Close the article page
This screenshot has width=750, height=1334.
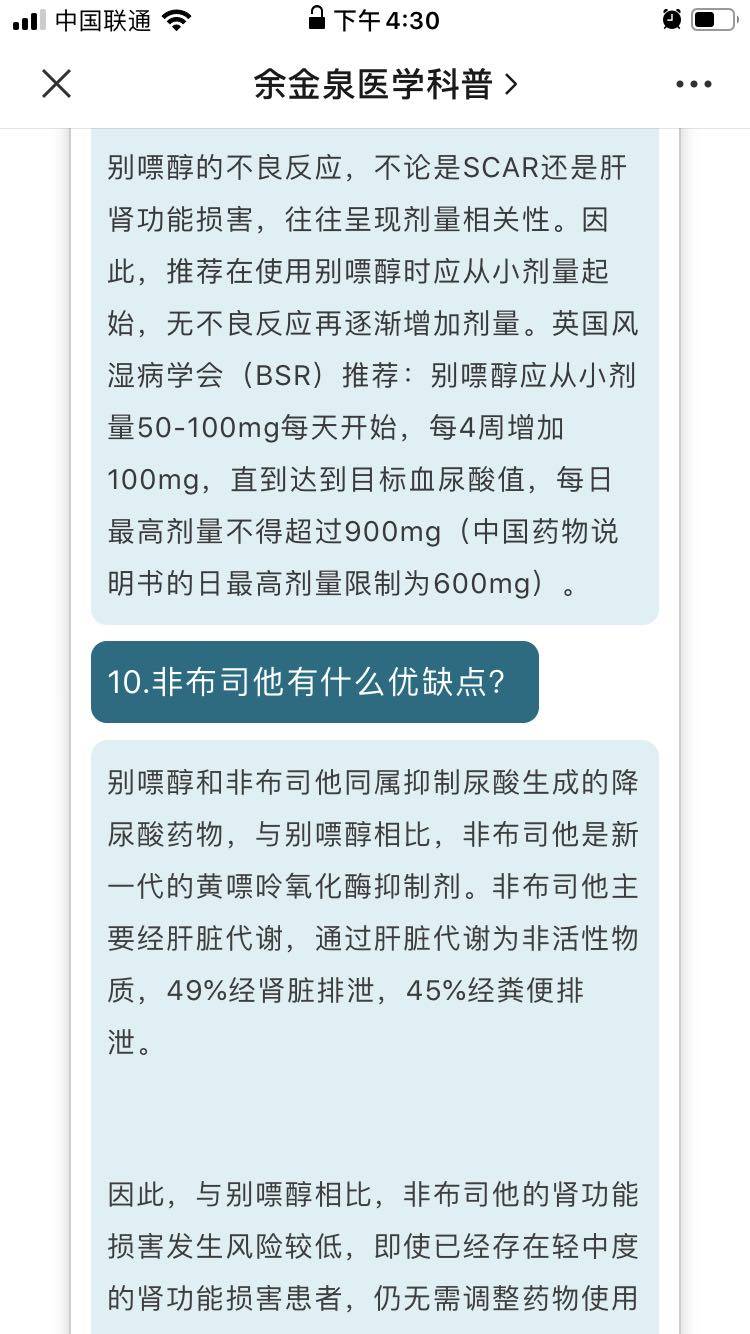coord(57,84)
